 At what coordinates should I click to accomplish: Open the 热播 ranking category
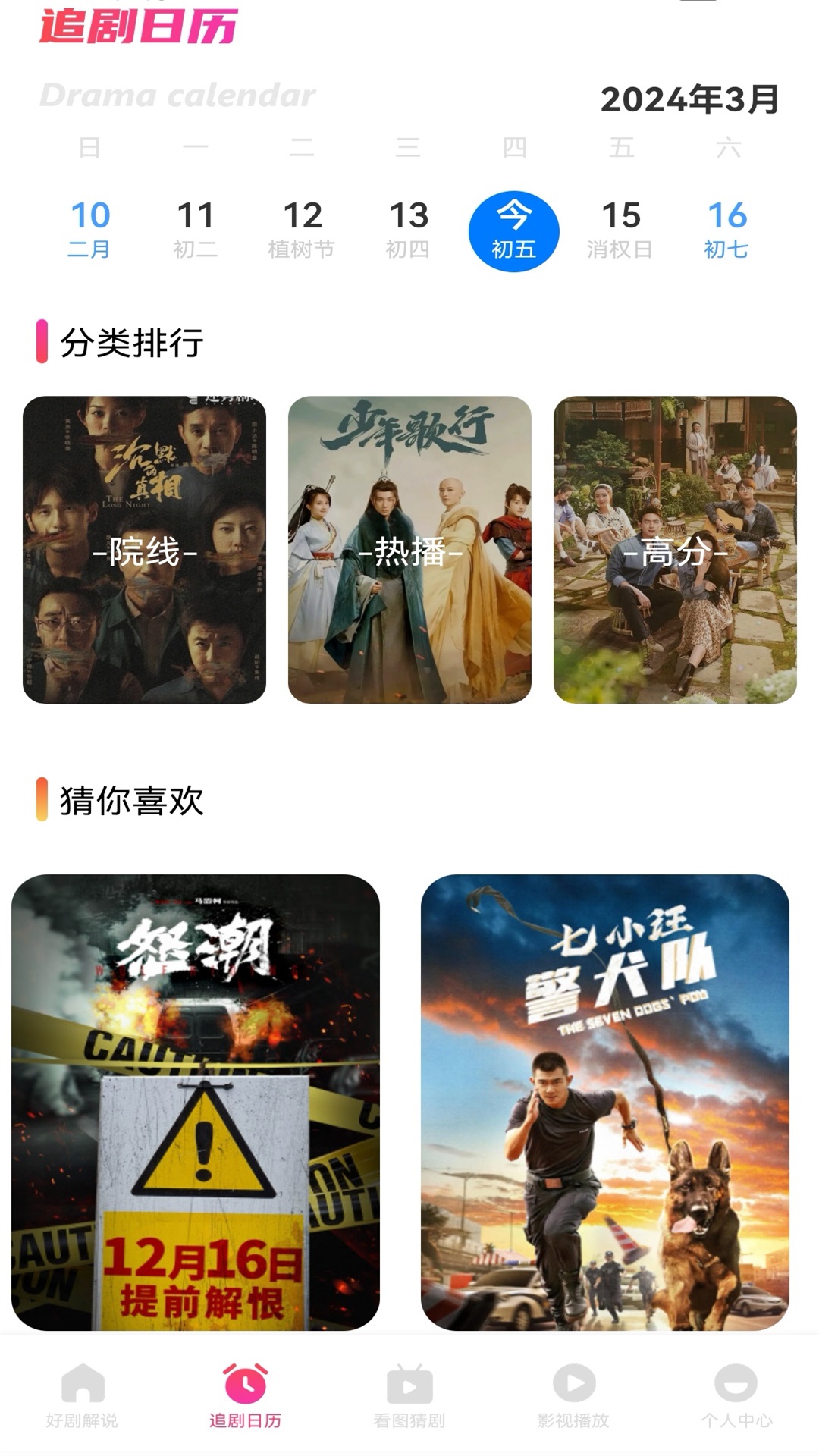pos(409,550)
